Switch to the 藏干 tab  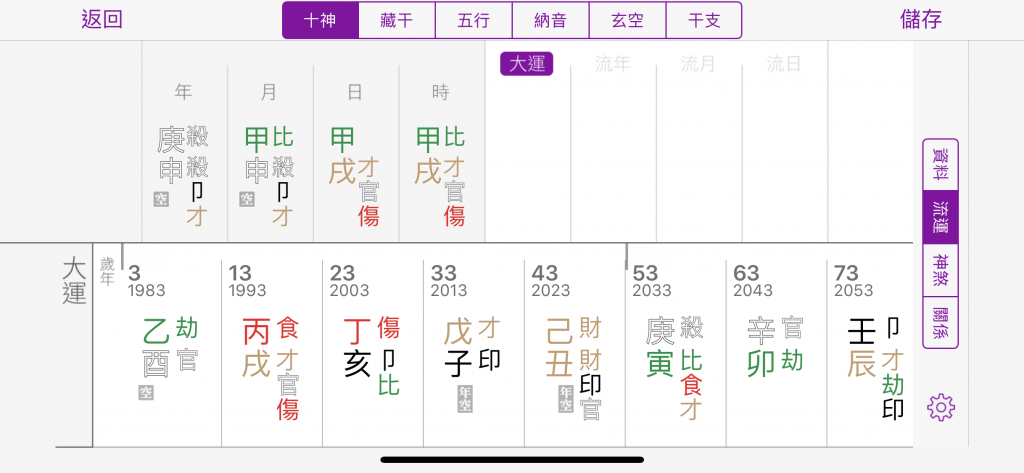397,20
